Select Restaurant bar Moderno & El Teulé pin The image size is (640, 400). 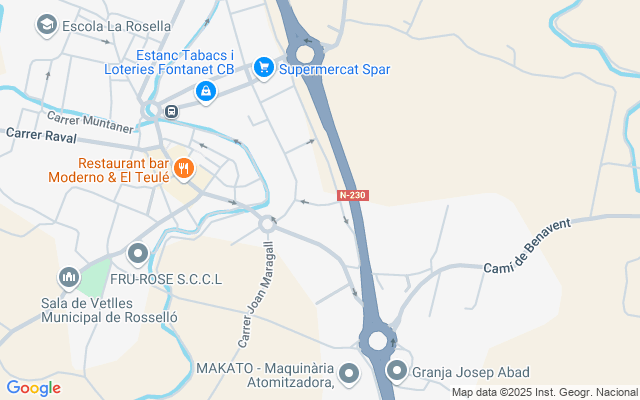[183, 169]
